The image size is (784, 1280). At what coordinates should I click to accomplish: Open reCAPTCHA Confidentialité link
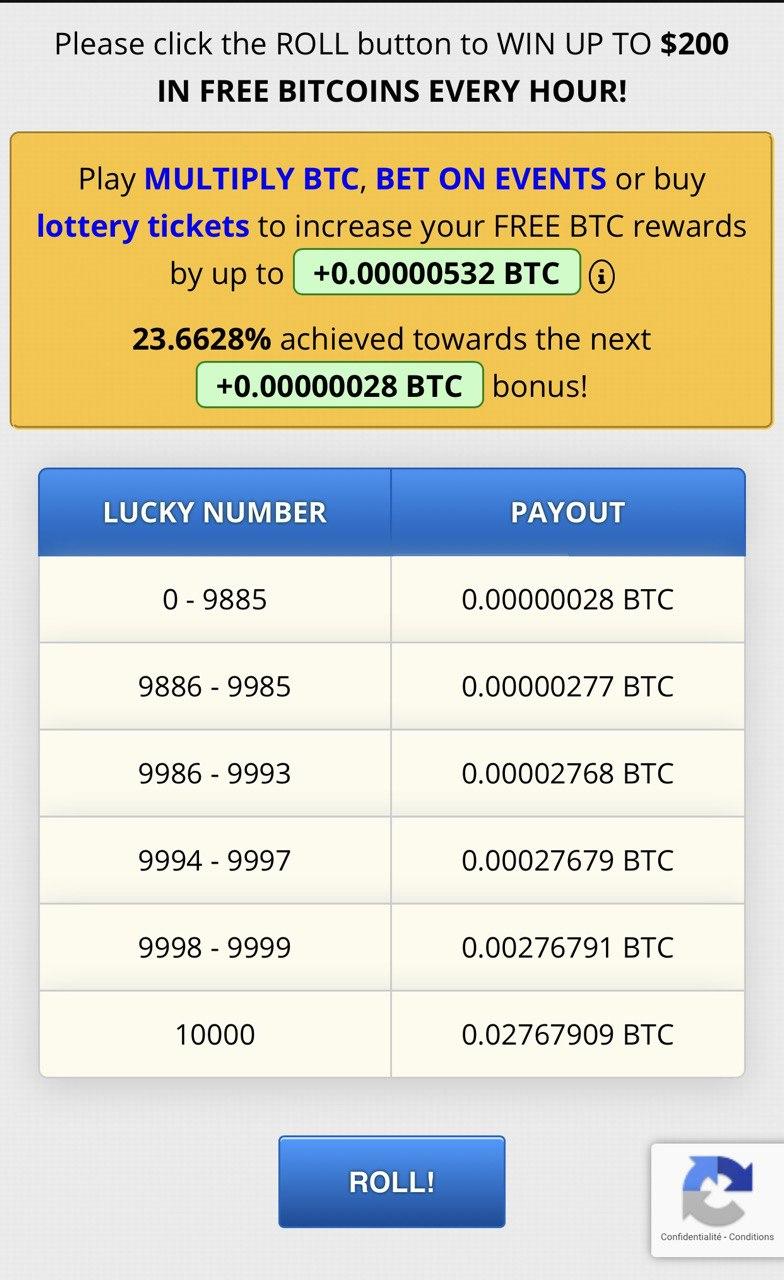click(x=691, y=1237)
